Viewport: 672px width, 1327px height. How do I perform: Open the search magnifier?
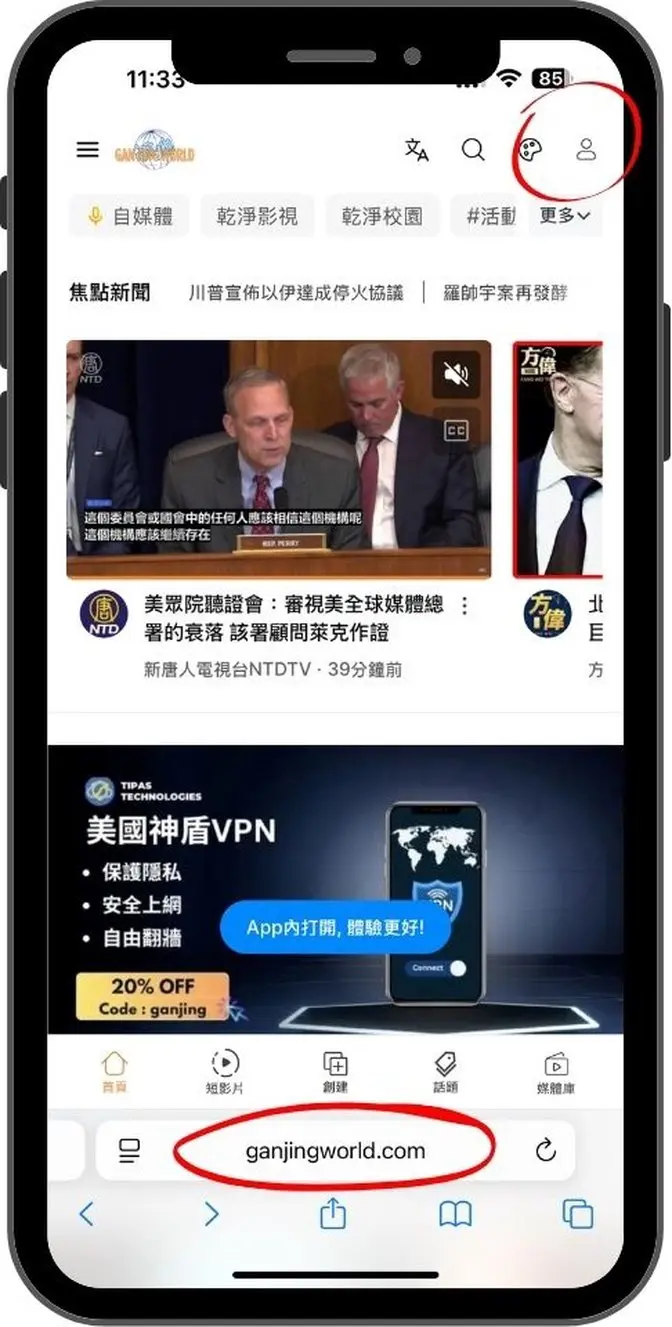click(x=473, y=150)
